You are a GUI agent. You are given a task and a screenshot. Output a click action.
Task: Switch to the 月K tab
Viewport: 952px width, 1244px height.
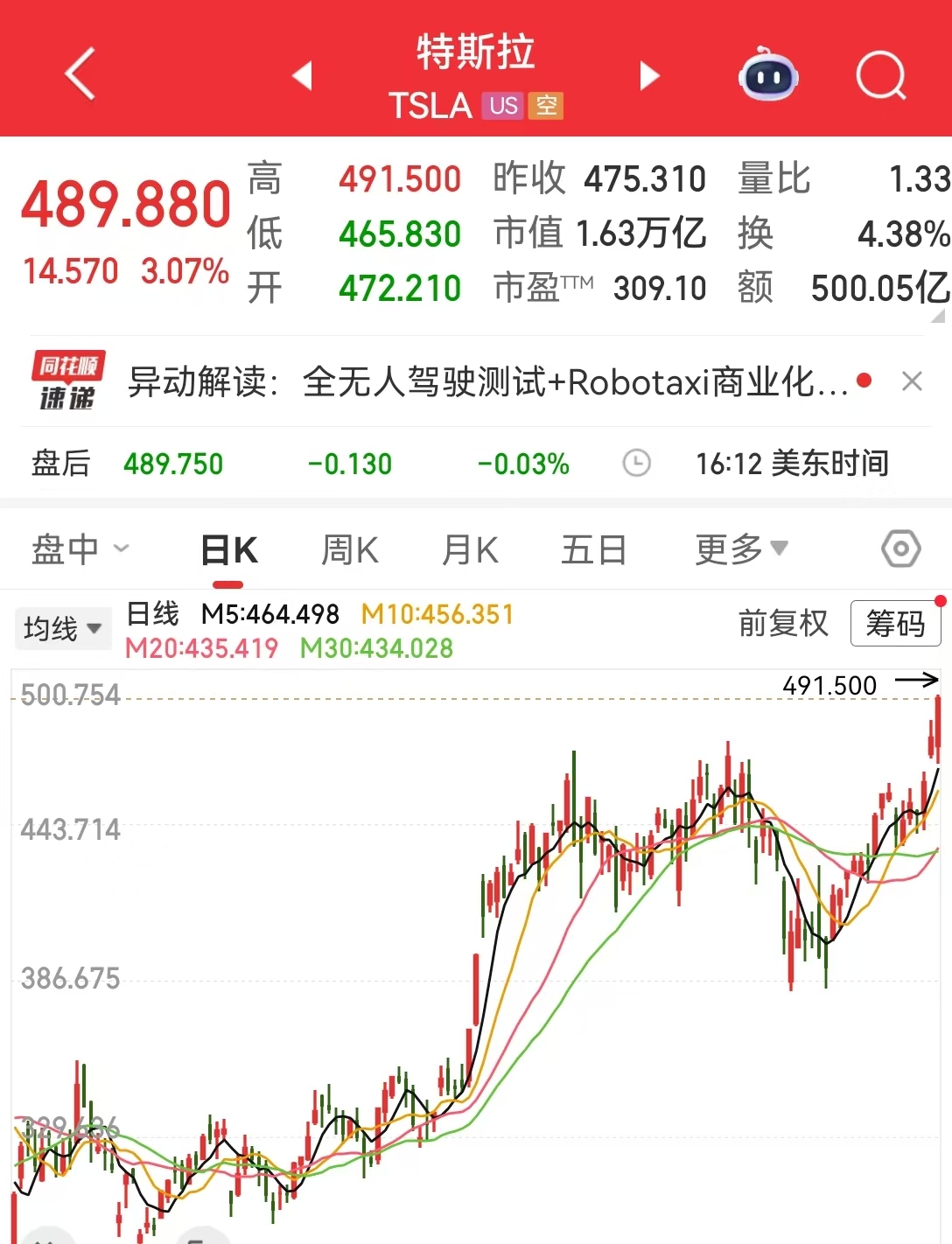click(x=470, y=550)
